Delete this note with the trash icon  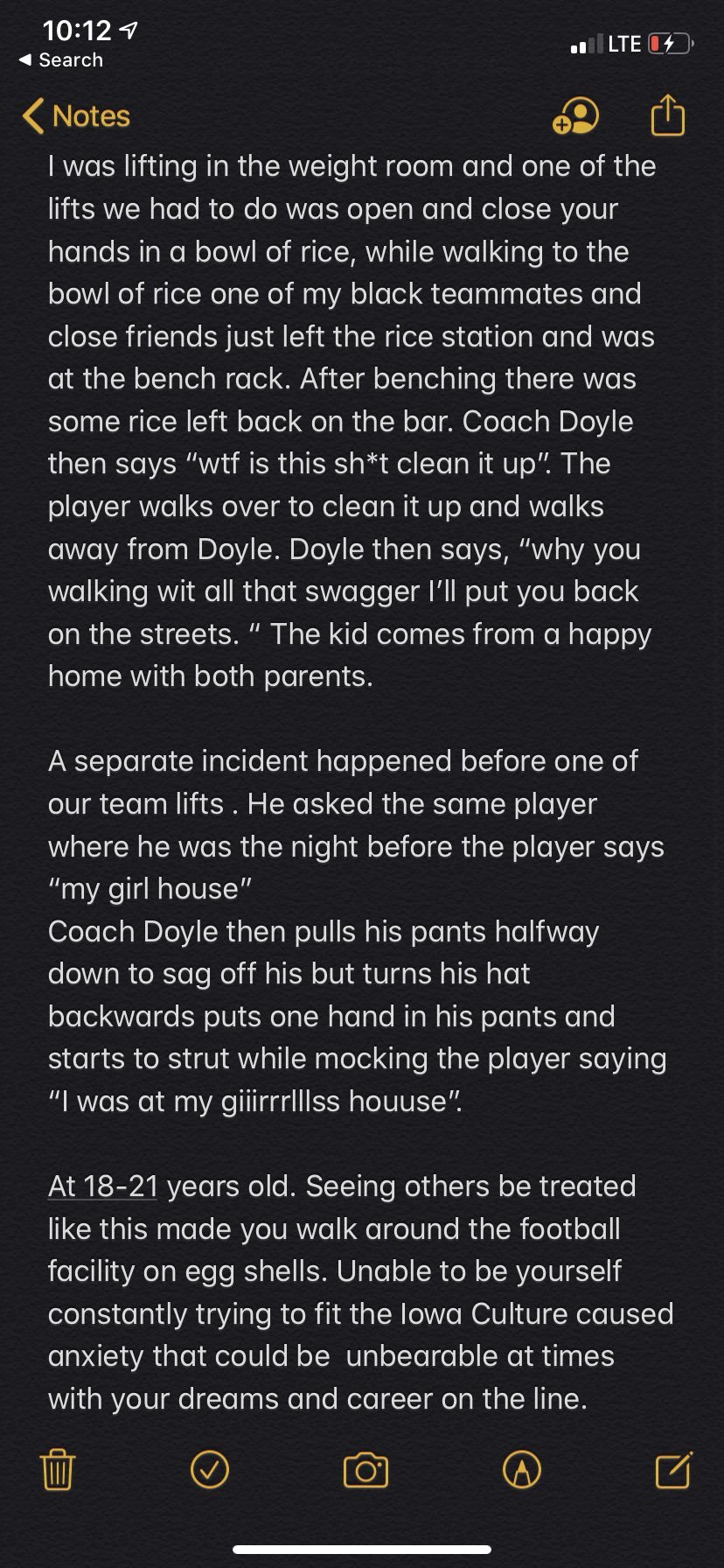(58, 1469)
